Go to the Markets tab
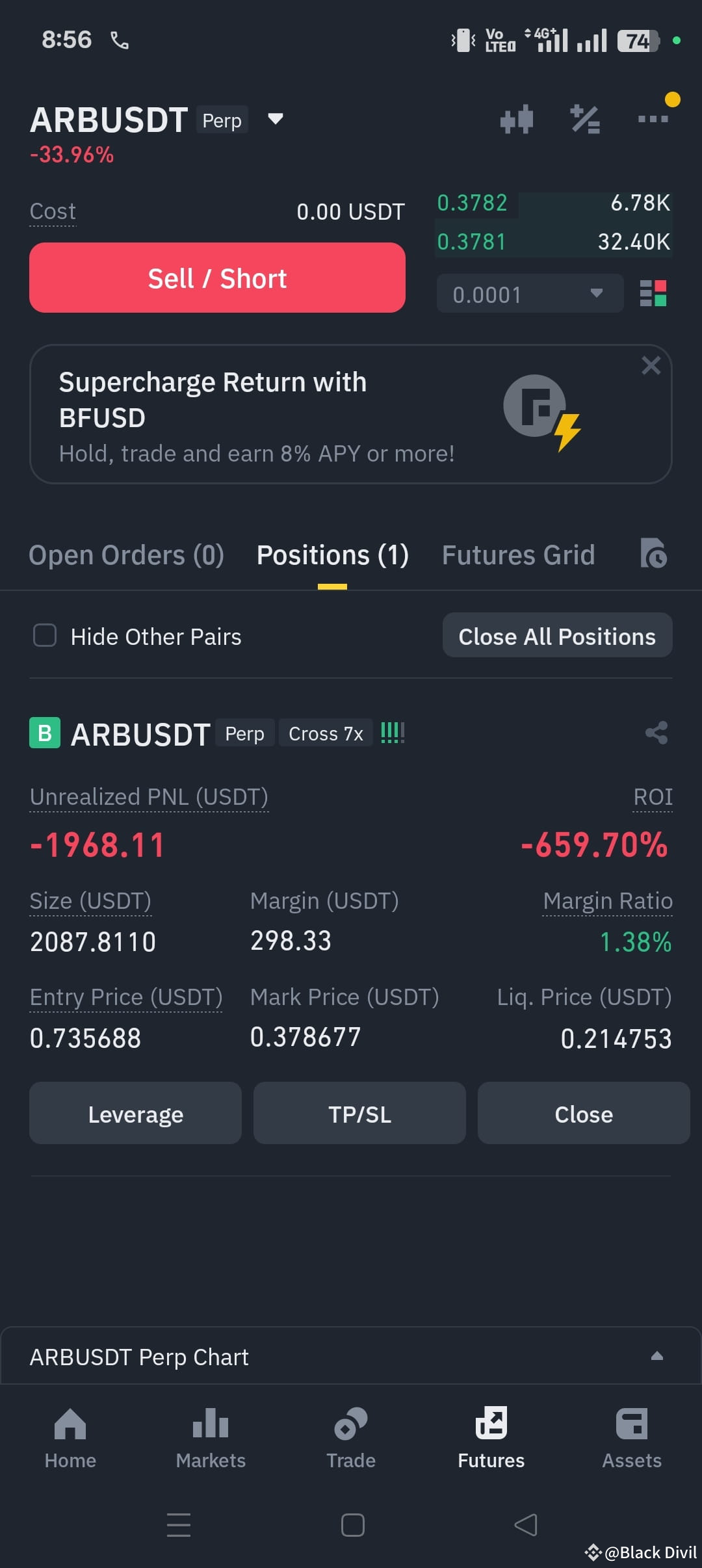Image resolution: width=702 pixels, height=1568 pixels. click(x=211, y=1437)
